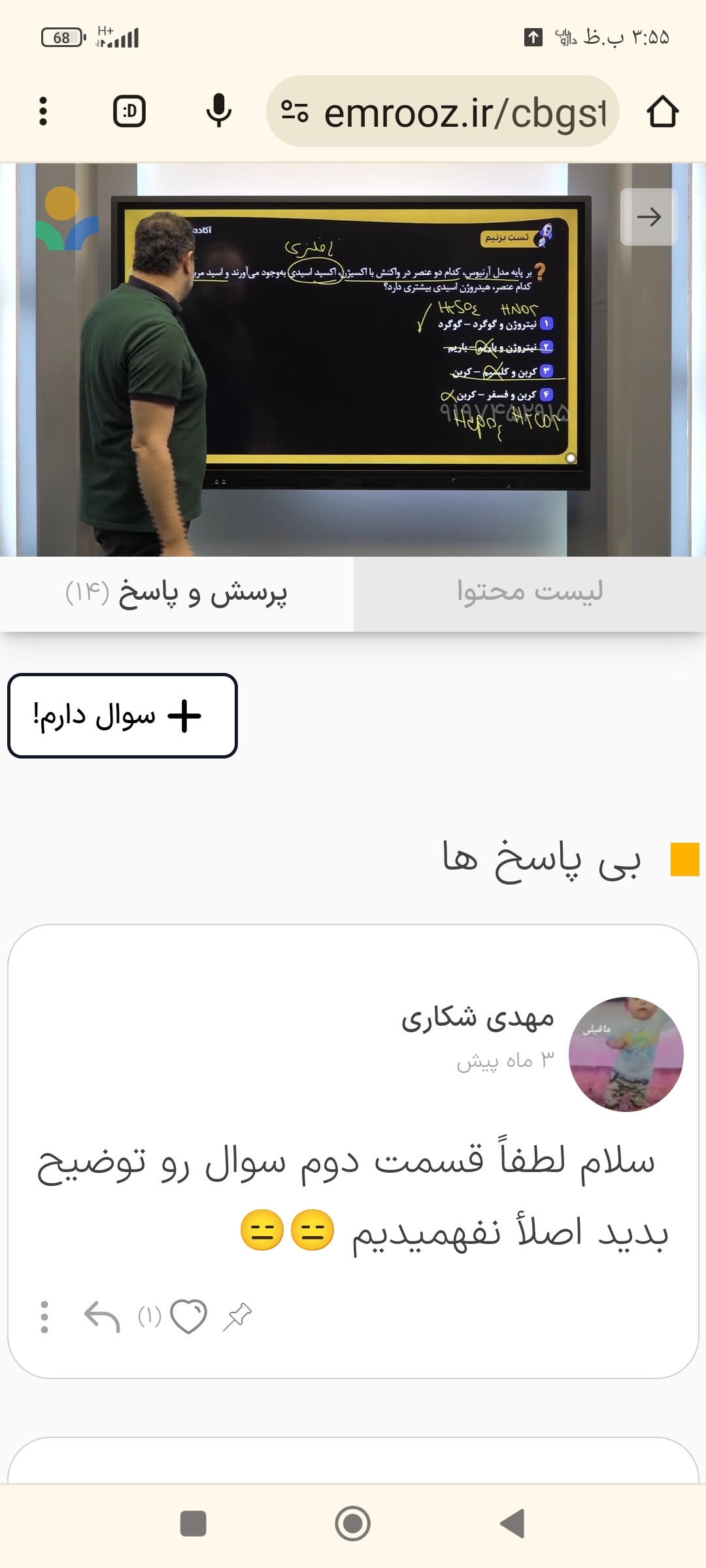Go to the browser home page

(662, 111)
